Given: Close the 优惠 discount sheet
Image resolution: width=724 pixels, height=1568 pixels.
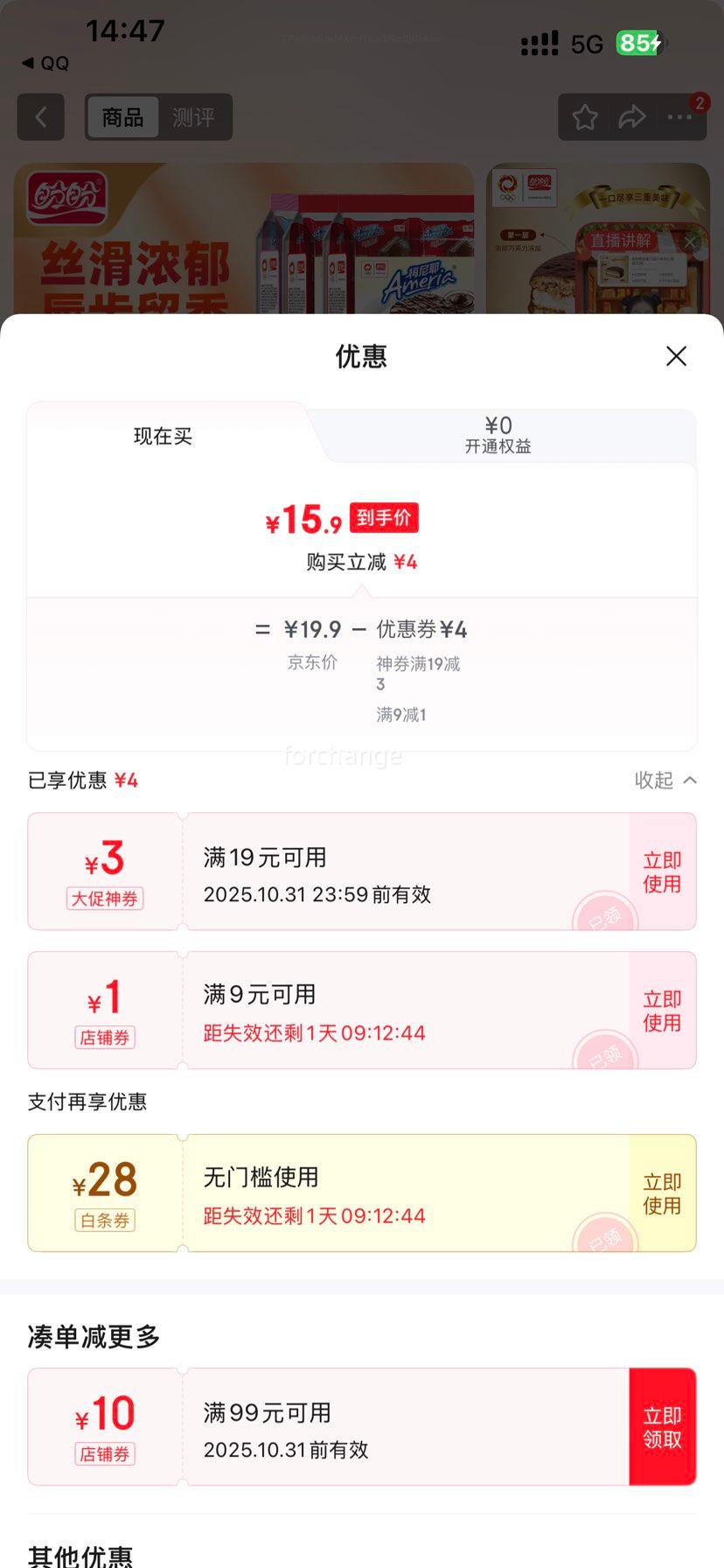Looking at the screenshot, I should click(x=676, y=356).
